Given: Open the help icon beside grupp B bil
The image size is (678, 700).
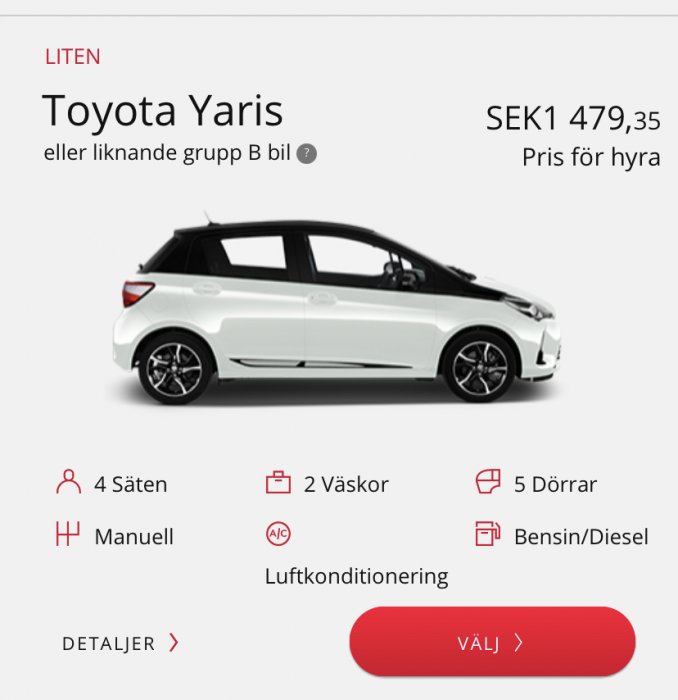Looking at the screenshot, I should pyautogui.click(x=308, y=155).
